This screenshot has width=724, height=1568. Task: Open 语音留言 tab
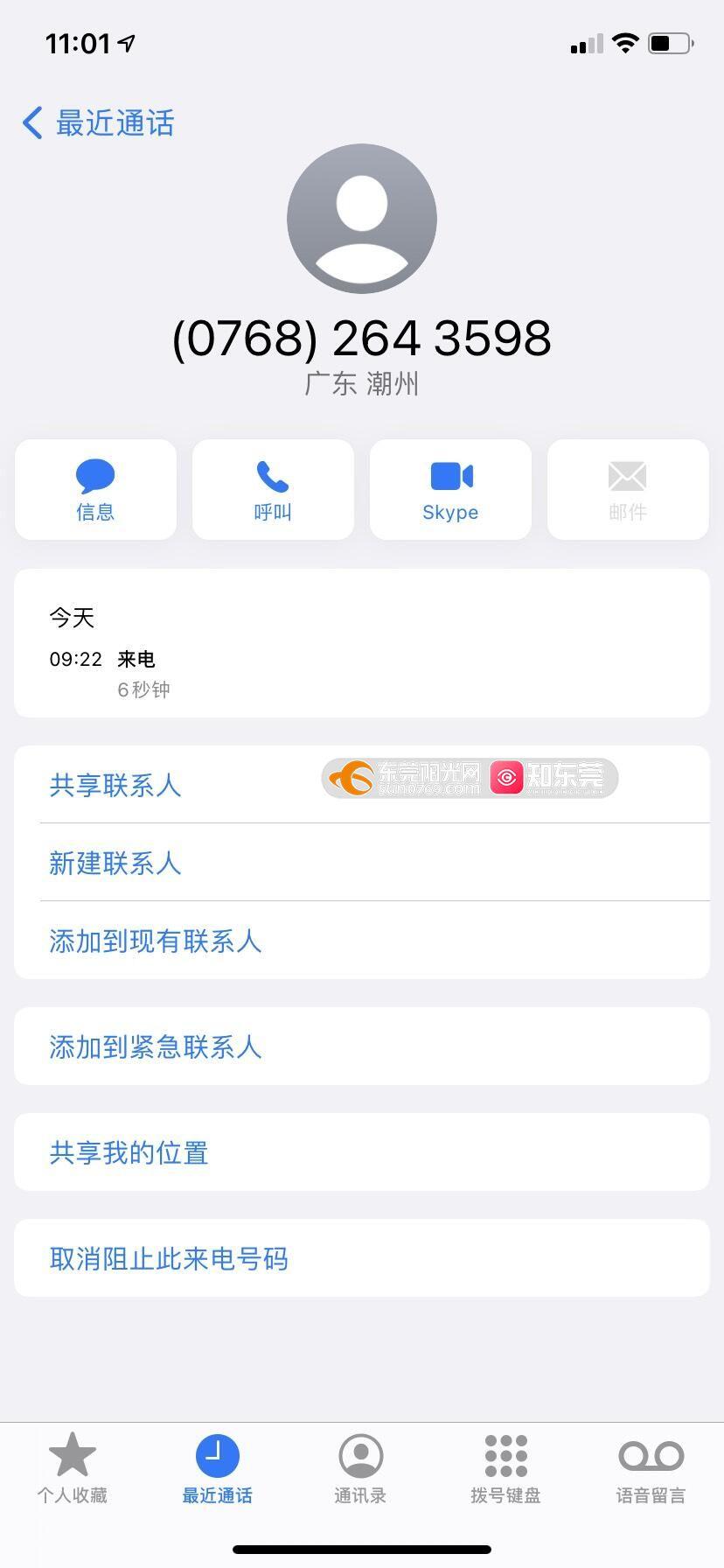(x=651, y=1469)
